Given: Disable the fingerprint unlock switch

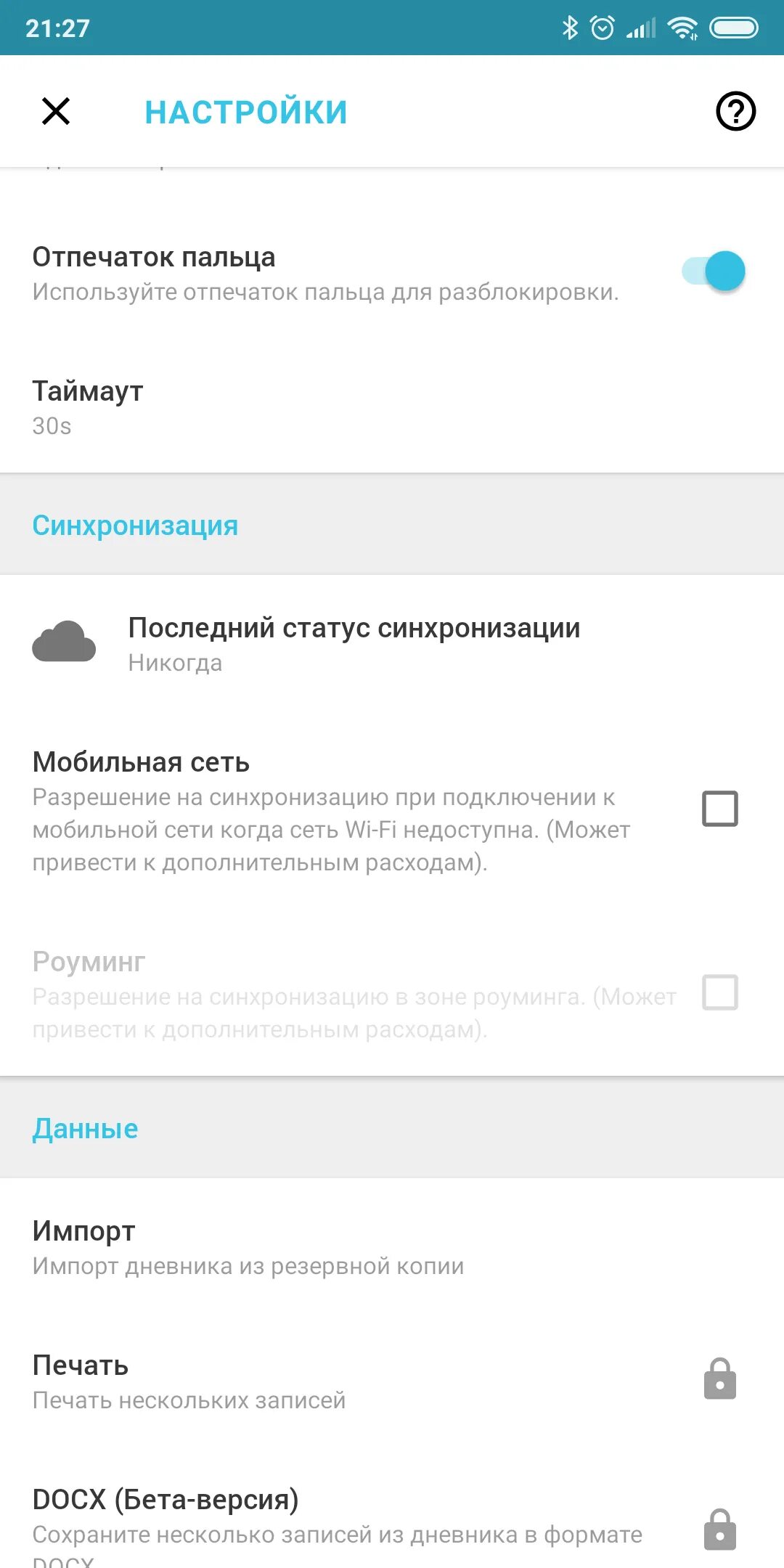Looking at the screenshot, I should coord(714,271).
